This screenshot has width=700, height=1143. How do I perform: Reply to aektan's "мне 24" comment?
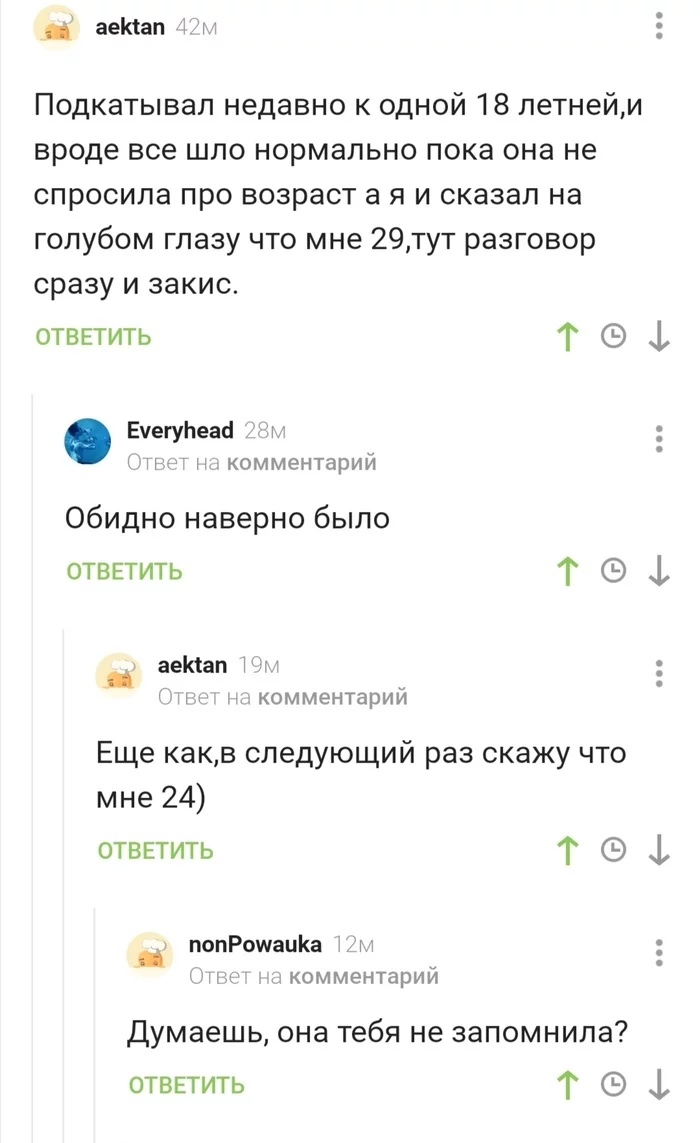155,850
